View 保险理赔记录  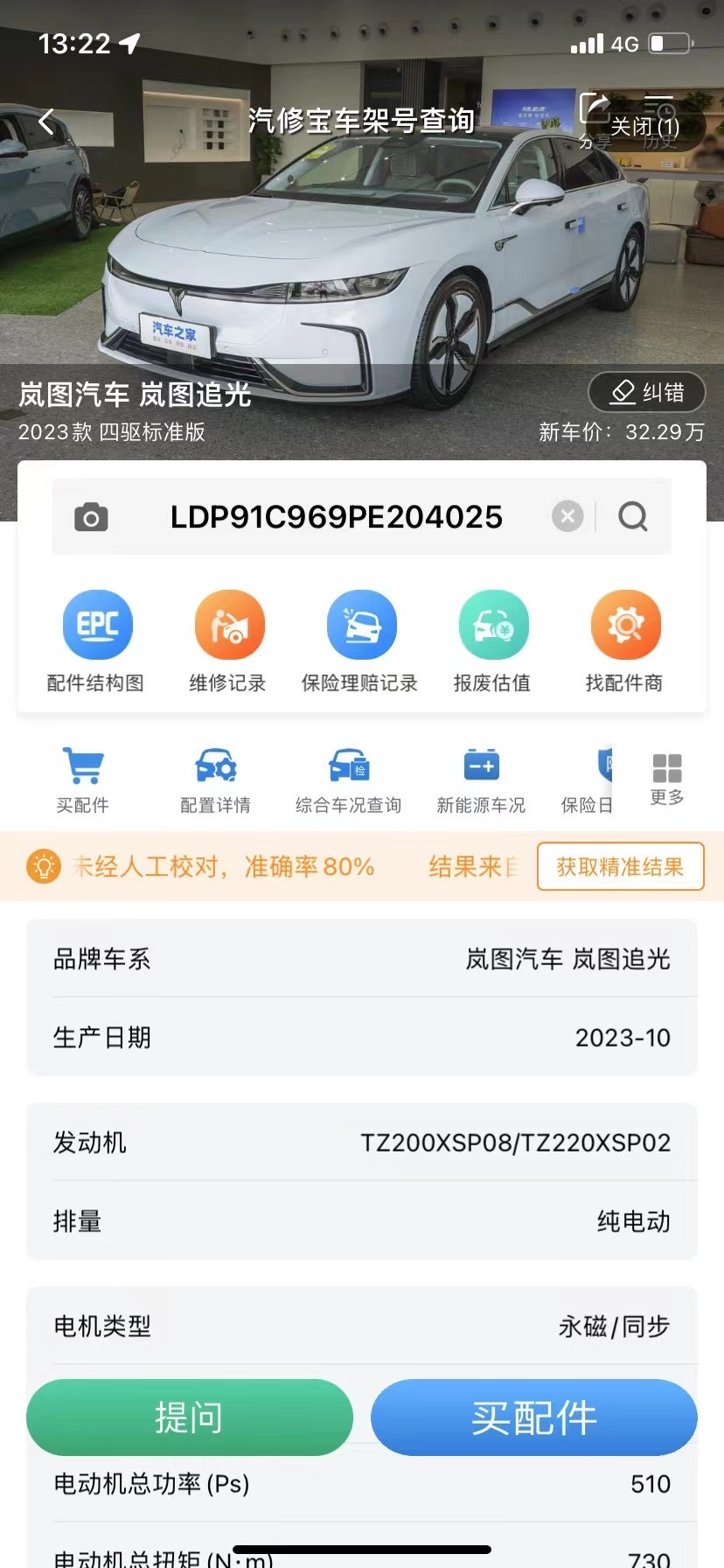(360, 640)
